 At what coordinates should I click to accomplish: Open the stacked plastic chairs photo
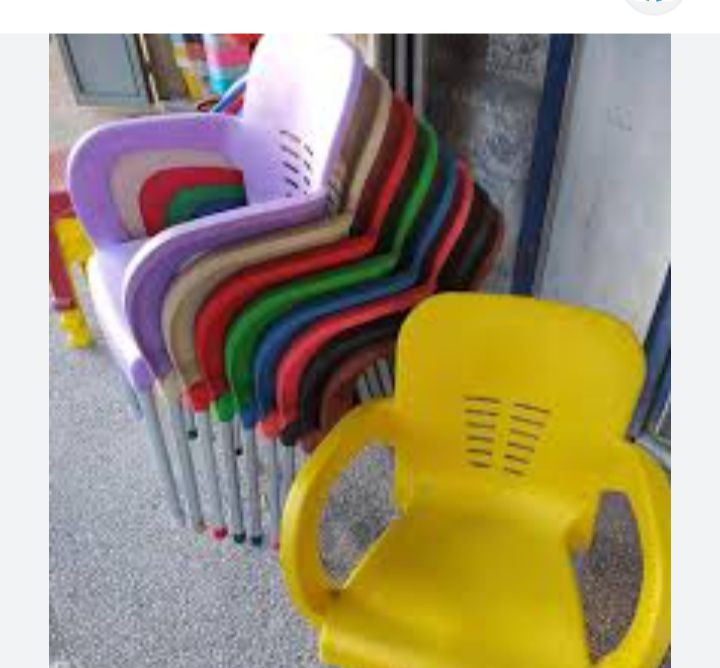[x=360, y=350]
